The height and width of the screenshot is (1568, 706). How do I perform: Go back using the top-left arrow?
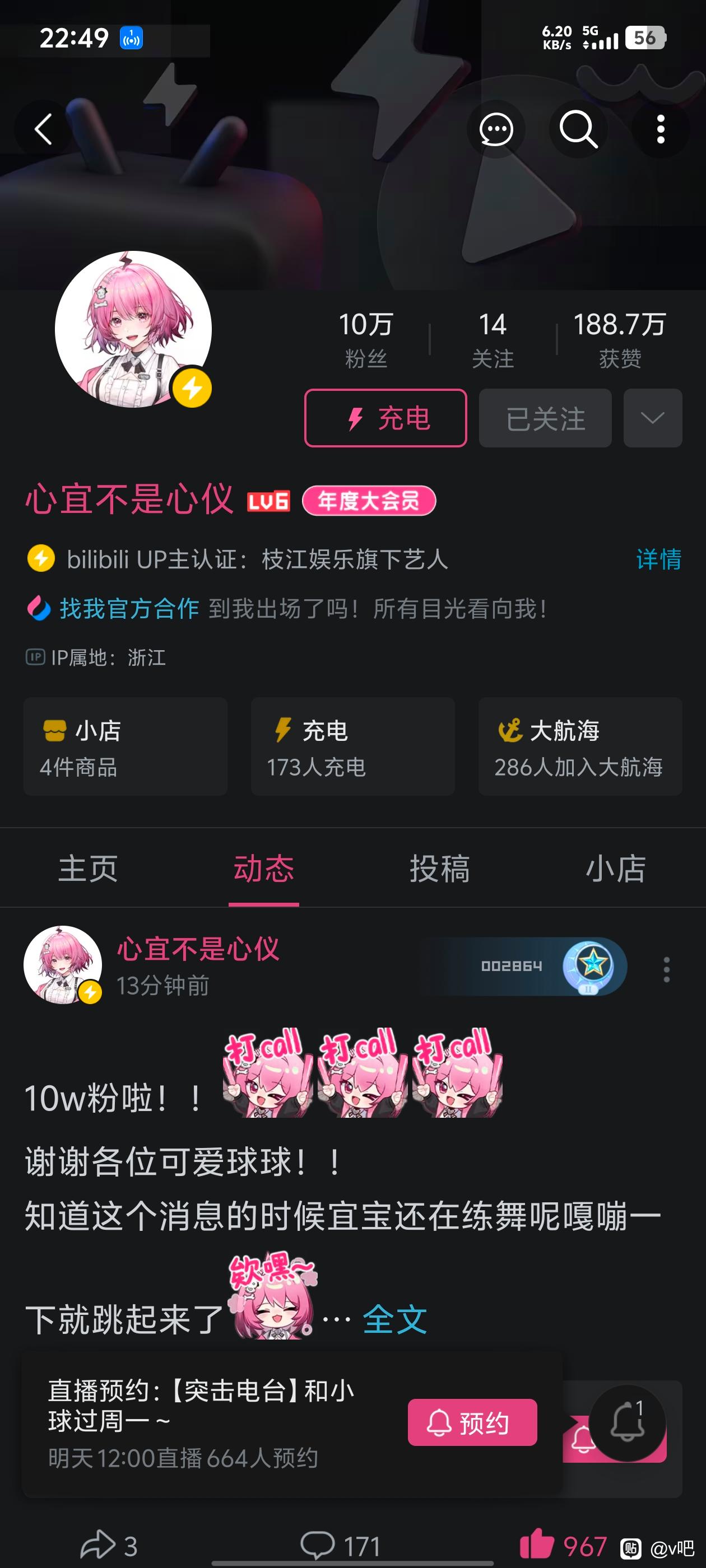(43, 129)
